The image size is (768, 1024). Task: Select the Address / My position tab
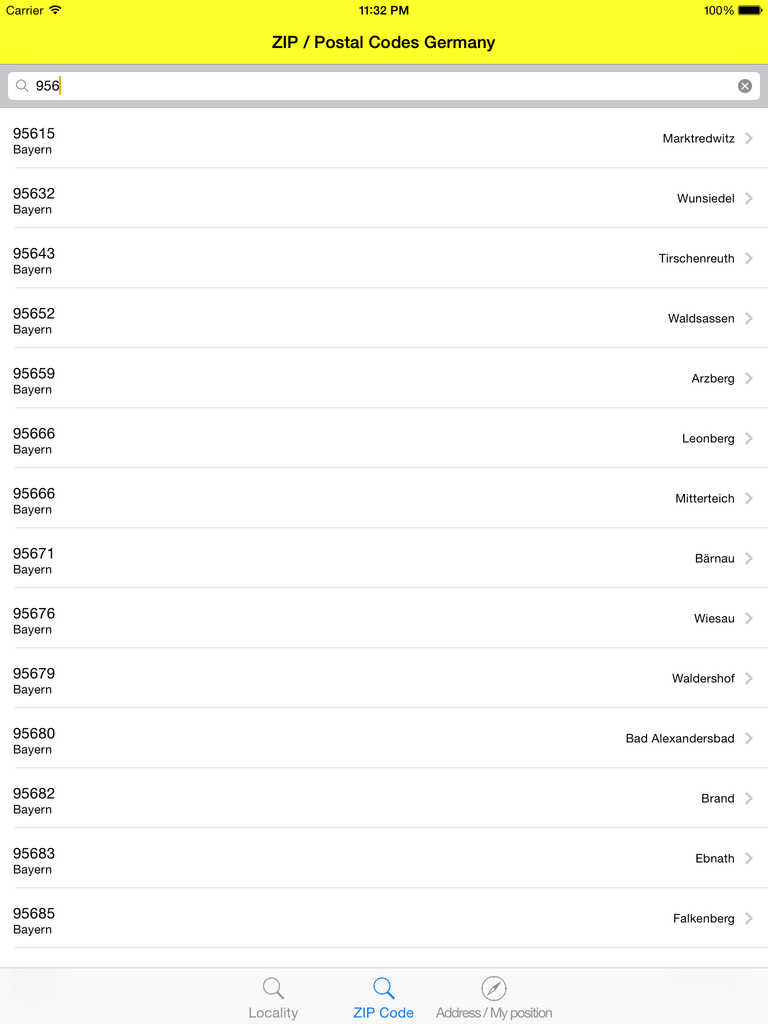tap(493, 997)
